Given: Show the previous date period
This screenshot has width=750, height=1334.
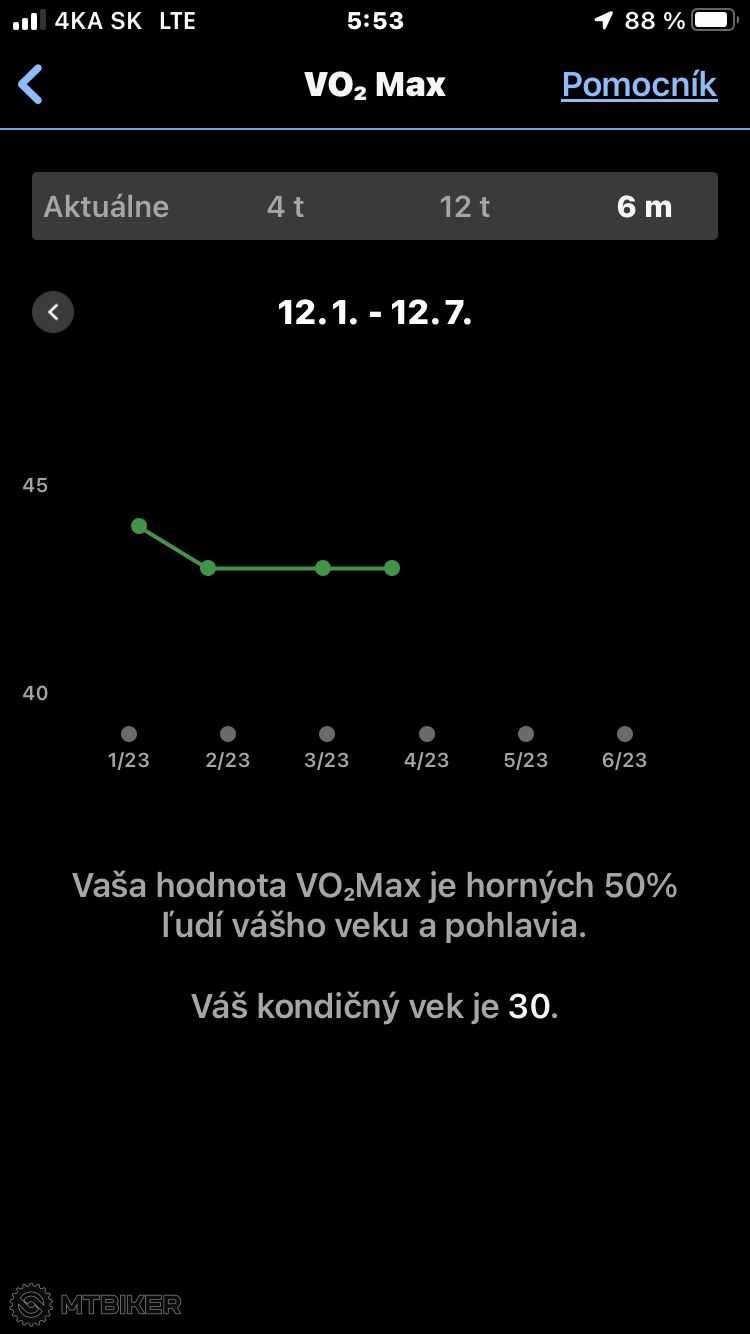Looking at the screenshot, I should tap(53, 312).
